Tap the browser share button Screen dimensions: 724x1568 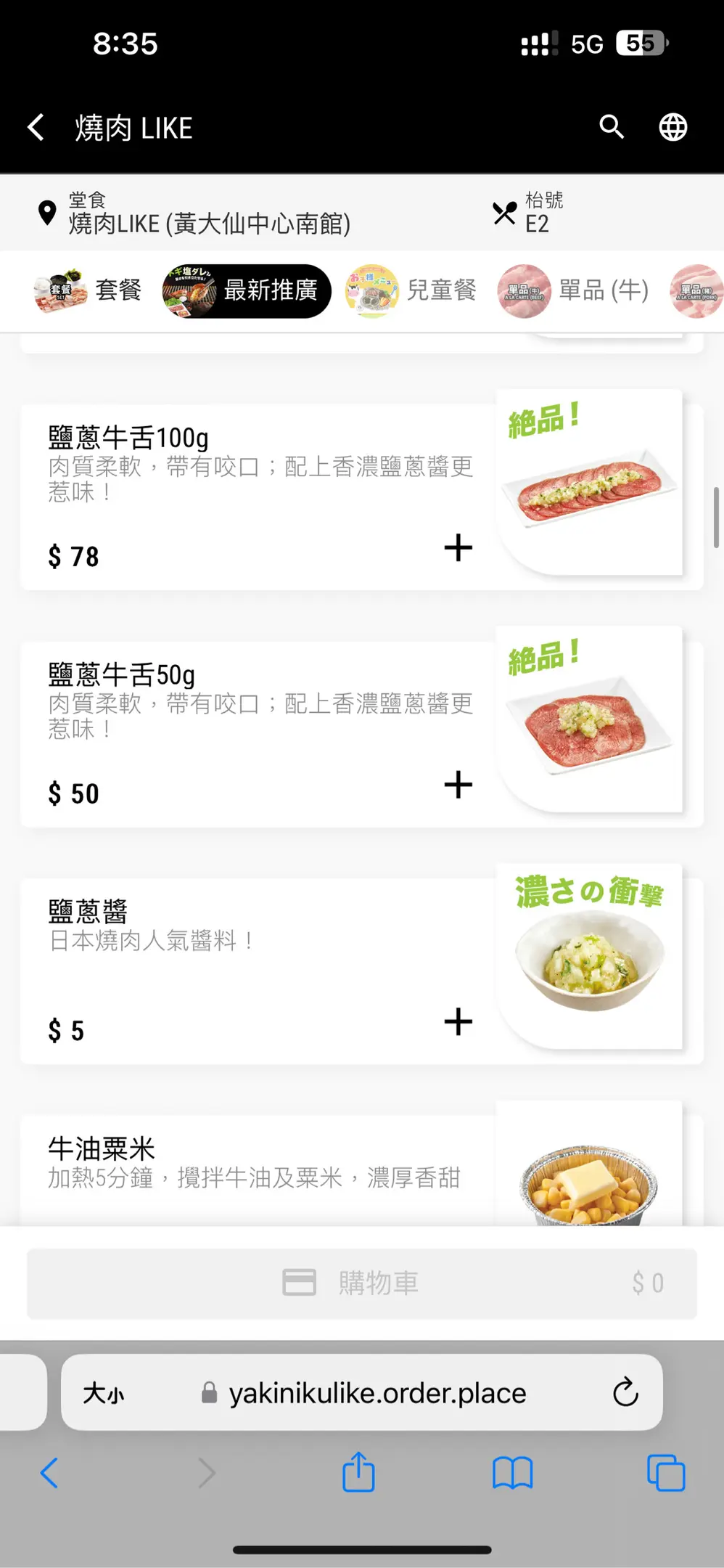[x=358, y=1473]
